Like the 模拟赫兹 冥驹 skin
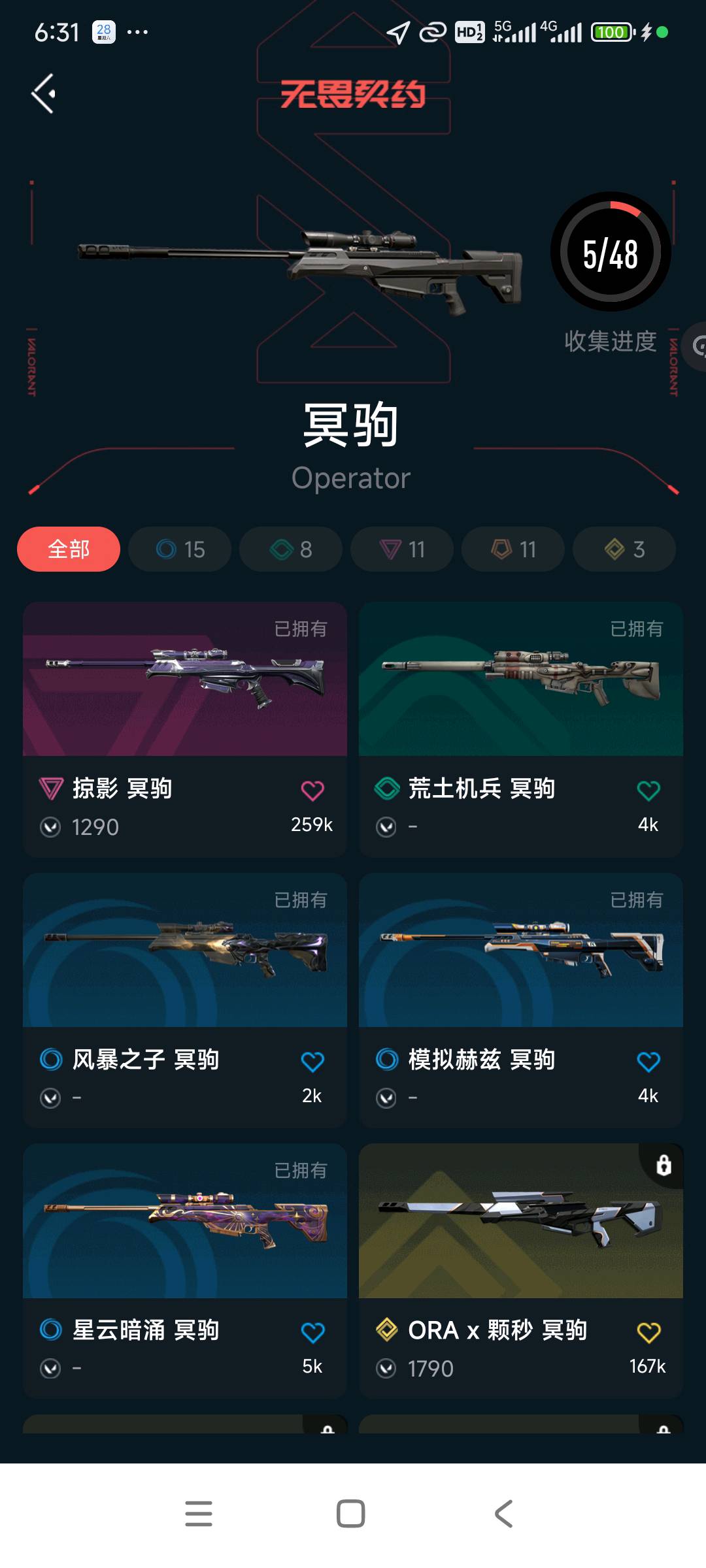 click(648, 1062)
